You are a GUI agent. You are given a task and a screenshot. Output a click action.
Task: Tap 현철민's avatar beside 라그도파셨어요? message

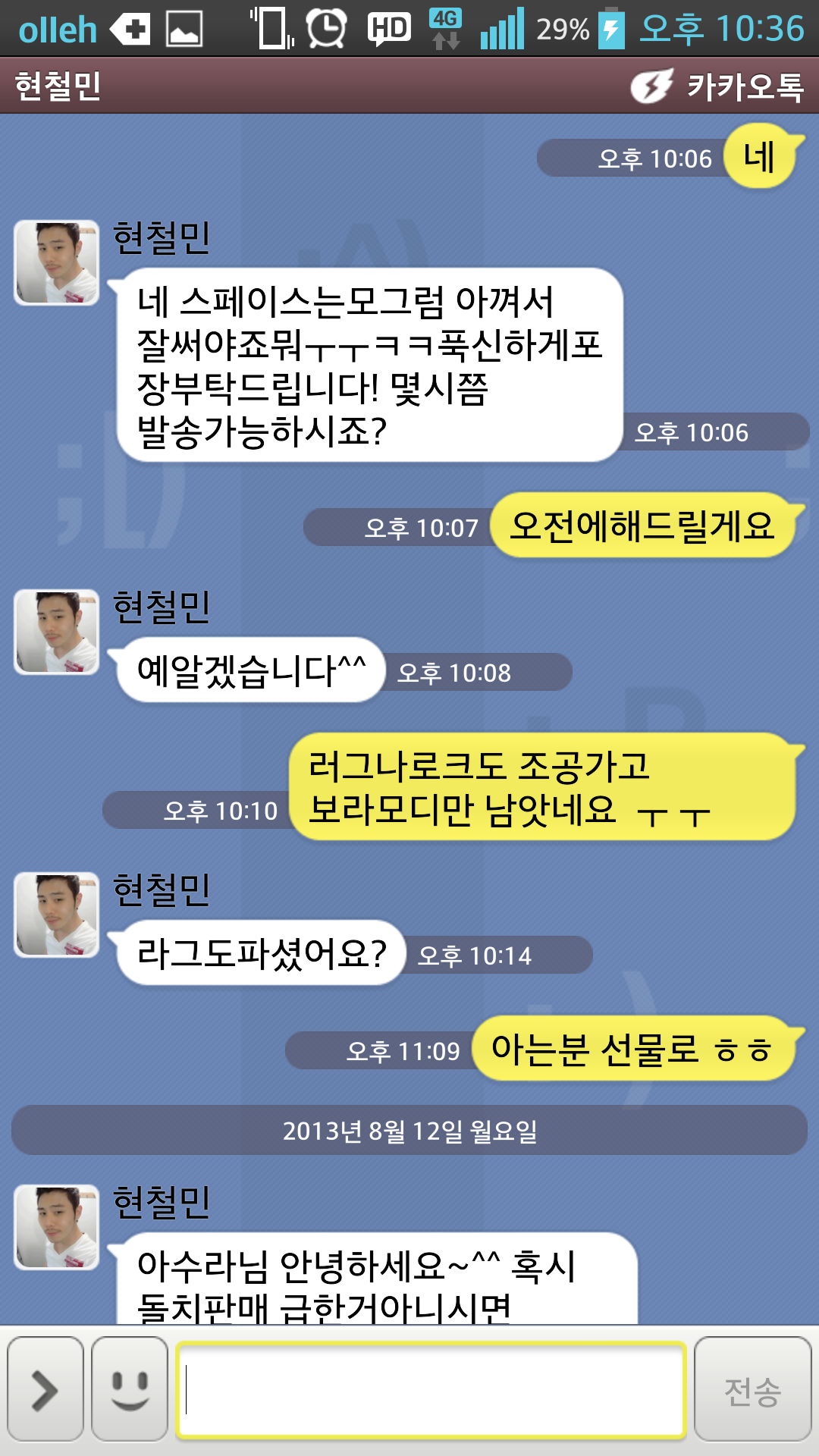point(57,915)
